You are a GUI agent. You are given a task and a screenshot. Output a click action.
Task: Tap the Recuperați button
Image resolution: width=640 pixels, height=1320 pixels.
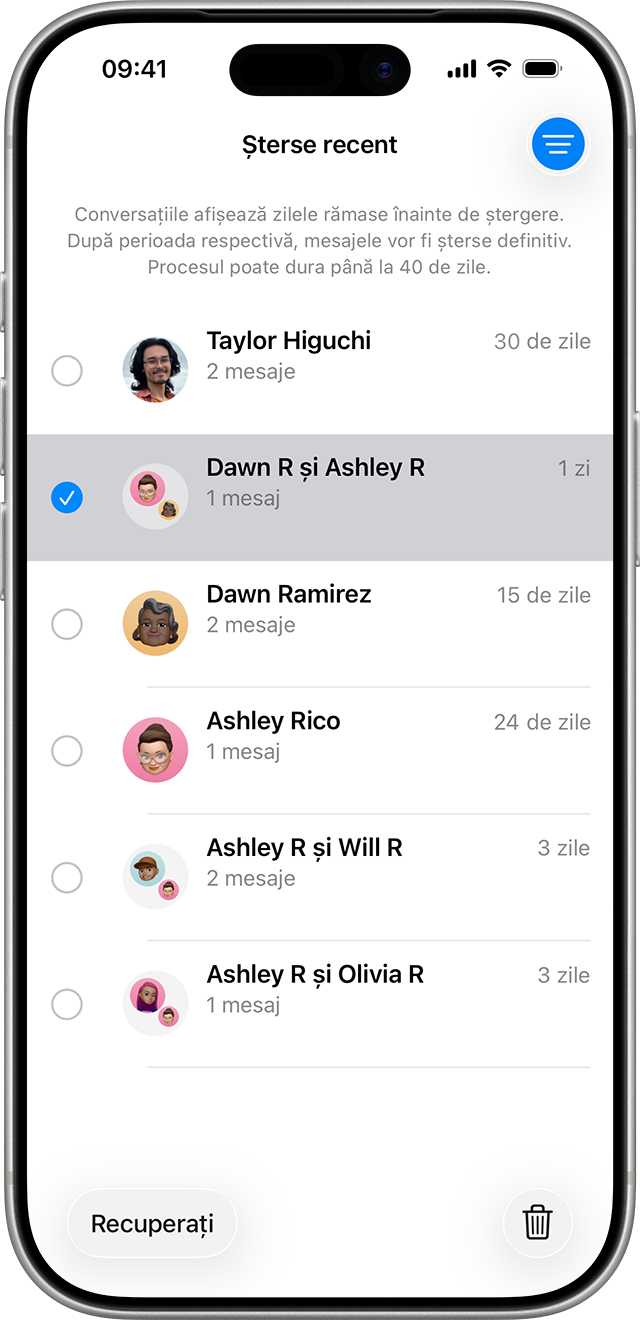[152, 1223]
